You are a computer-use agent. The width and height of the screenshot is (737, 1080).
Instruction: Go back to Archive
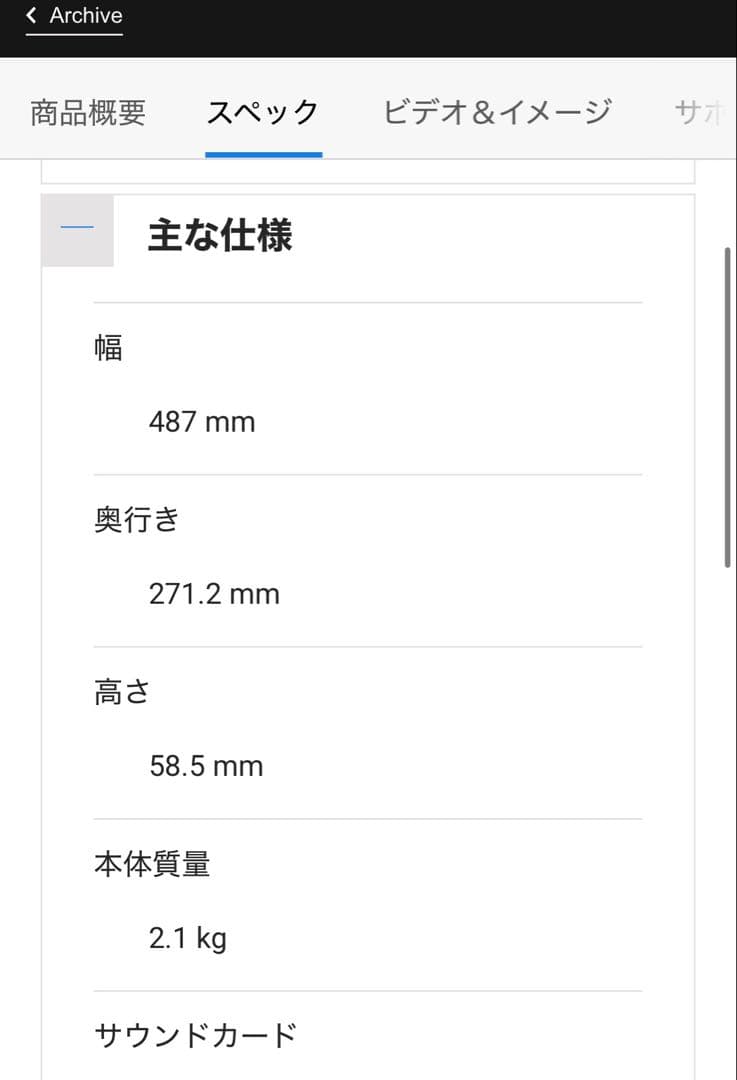(74, 16)
